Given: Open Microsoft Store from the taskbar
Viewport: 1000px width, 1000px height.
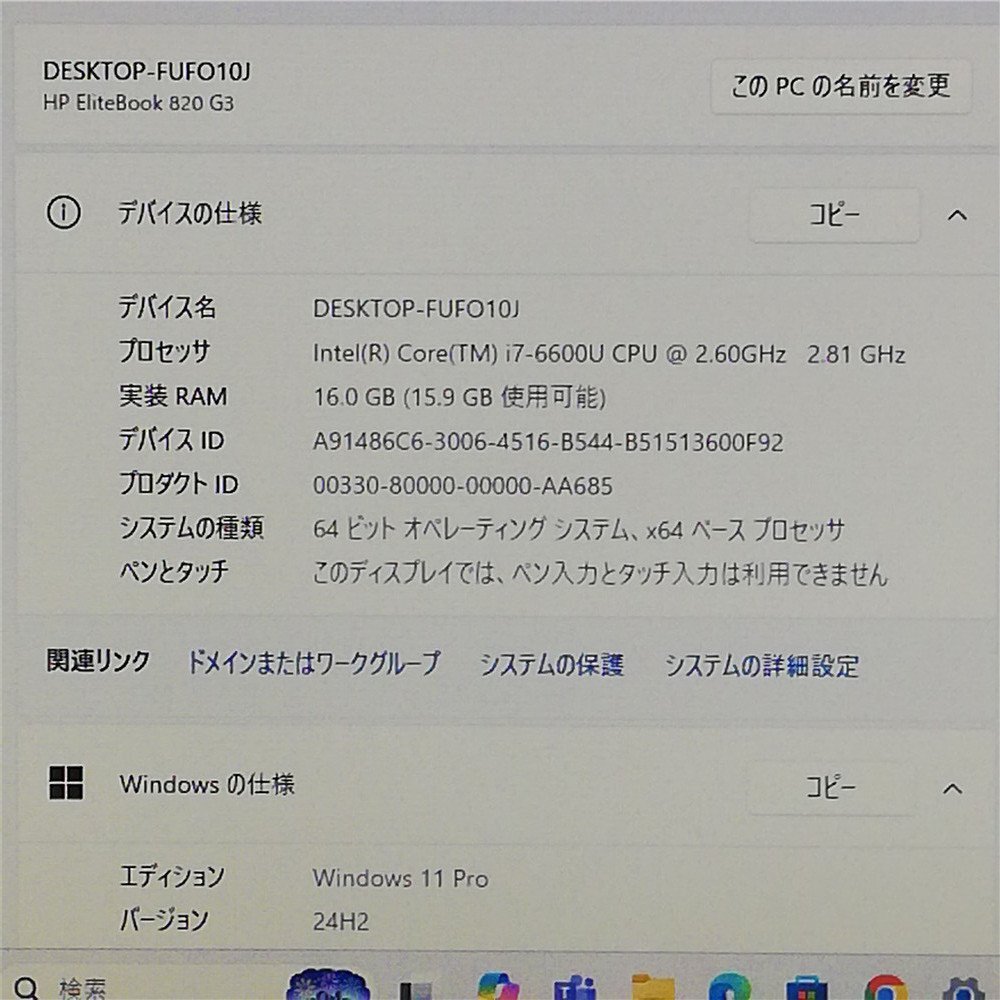Looking at the screenshot, I should pos(806,988).
